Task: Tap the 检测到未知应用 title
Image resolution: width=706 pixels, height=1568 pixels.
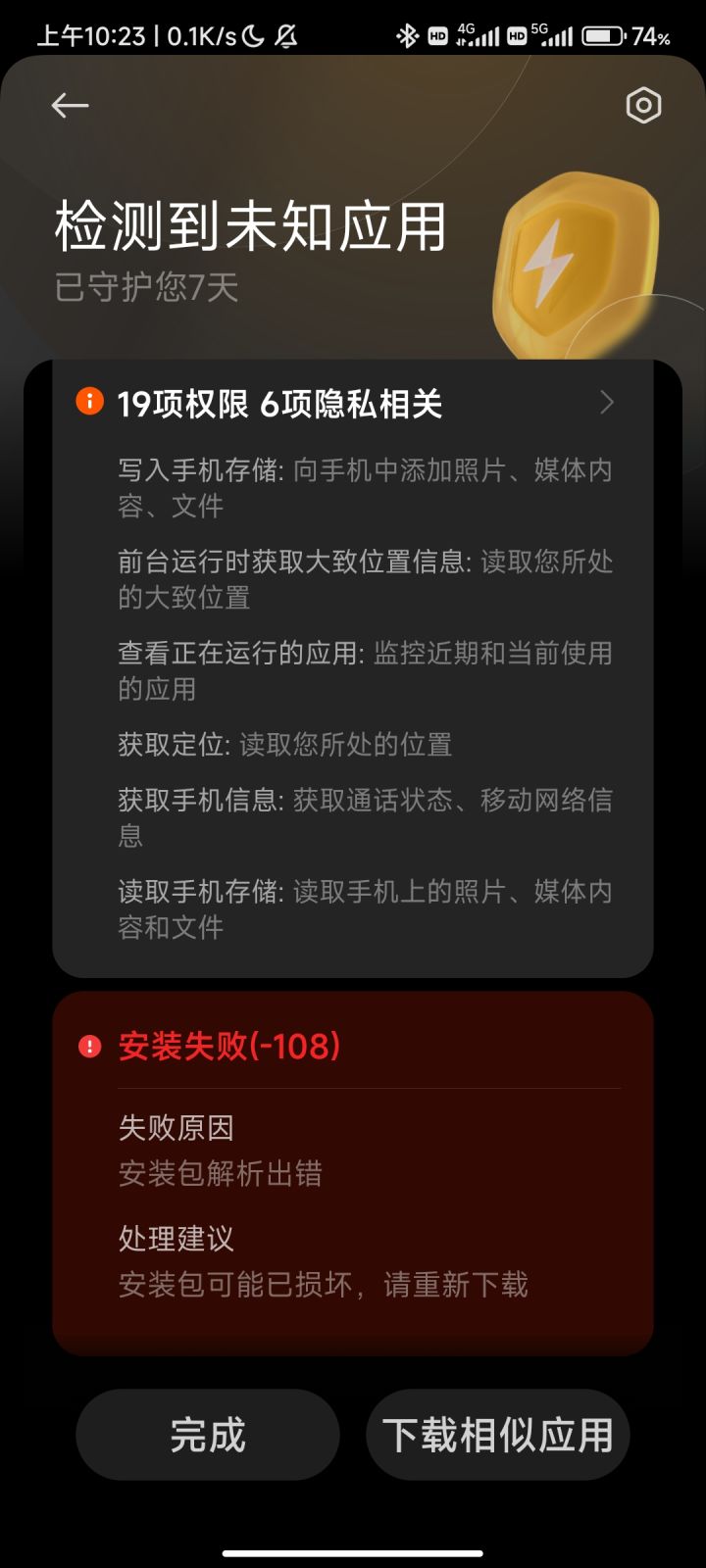Action: point(250,225)
